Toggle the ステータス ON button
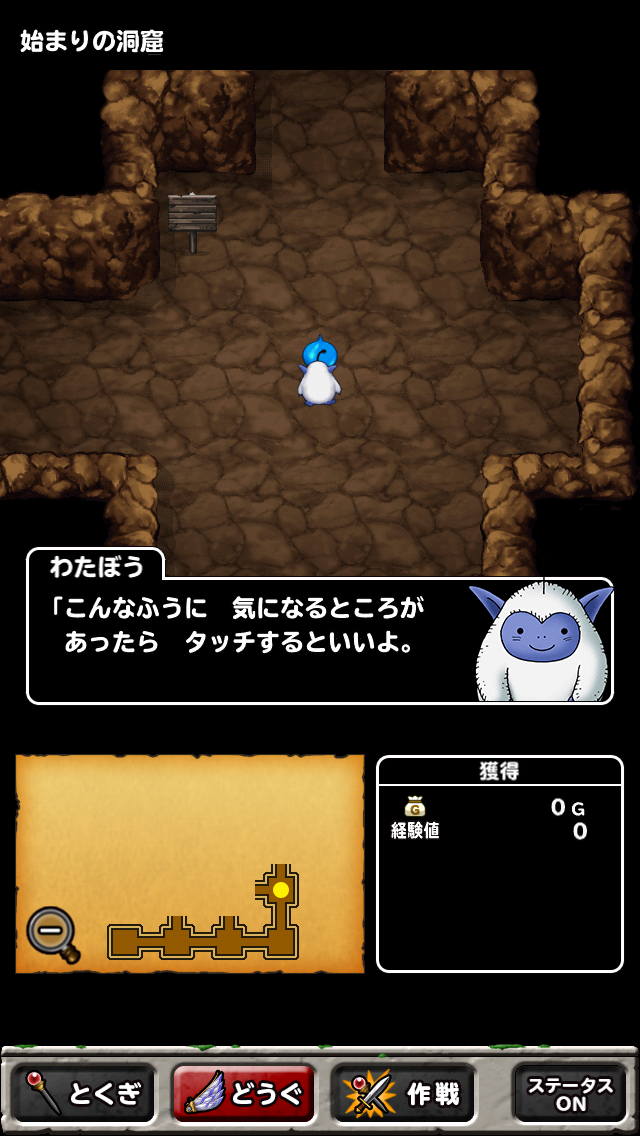 coord(570,1094)
